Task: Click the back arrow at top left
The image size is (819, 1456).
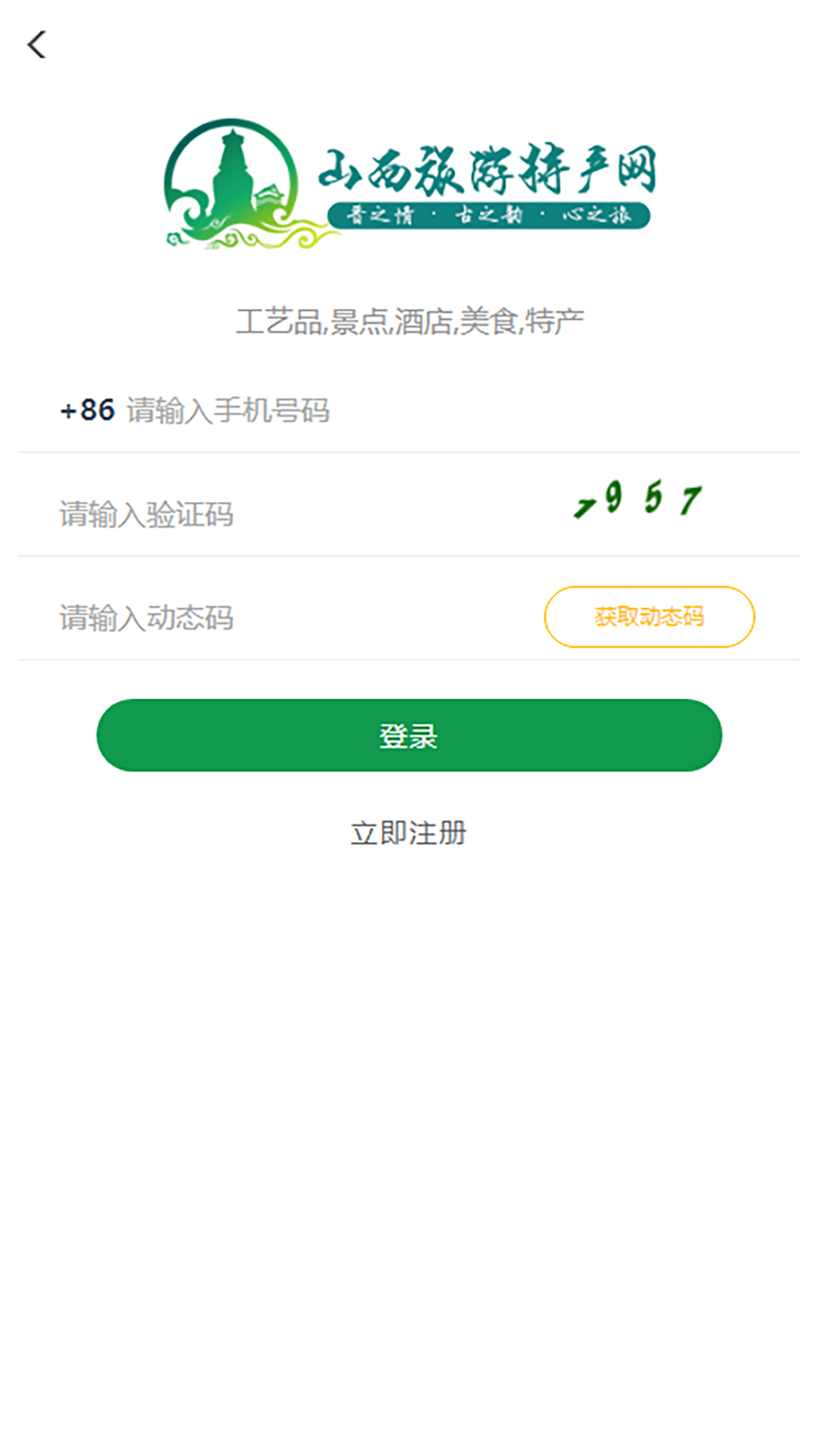Action: point(37,44)
